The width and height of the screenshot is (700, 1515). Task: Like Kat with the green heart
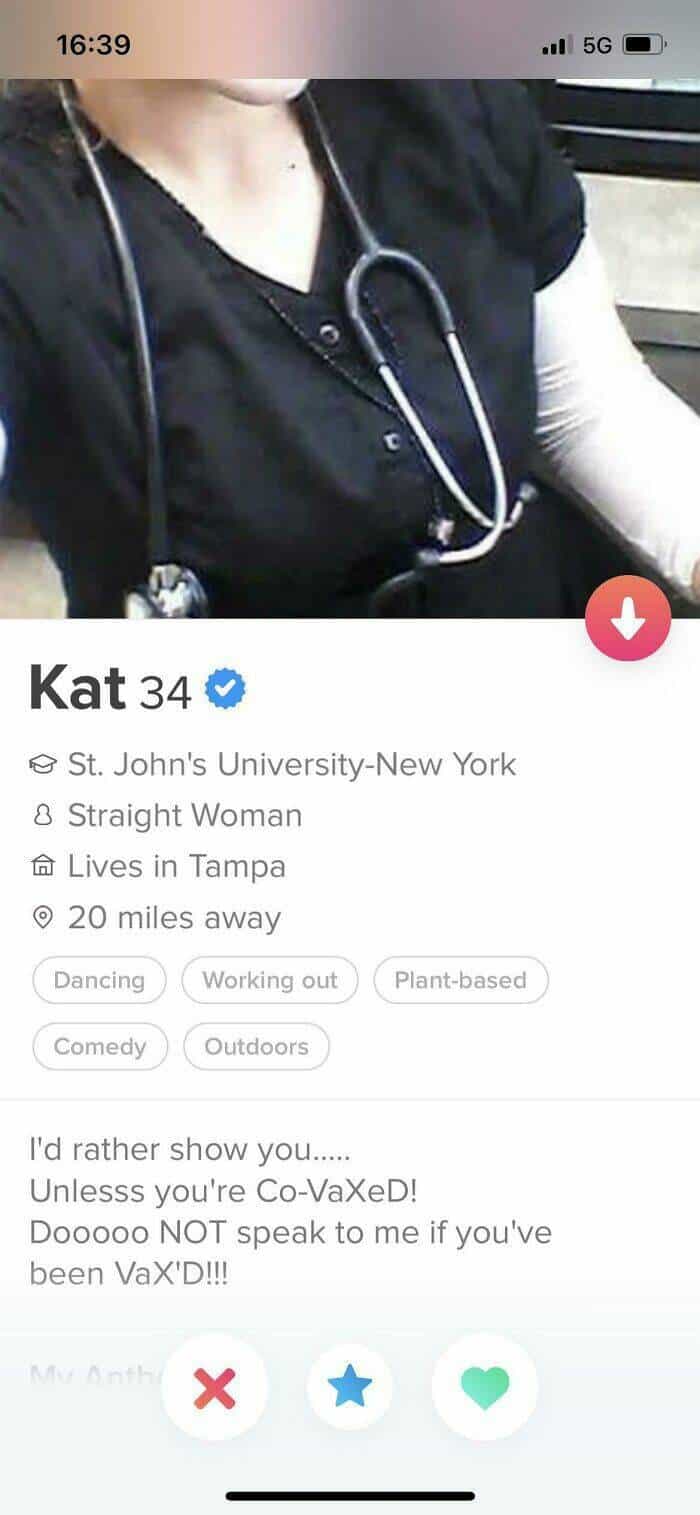point(485,1388)
